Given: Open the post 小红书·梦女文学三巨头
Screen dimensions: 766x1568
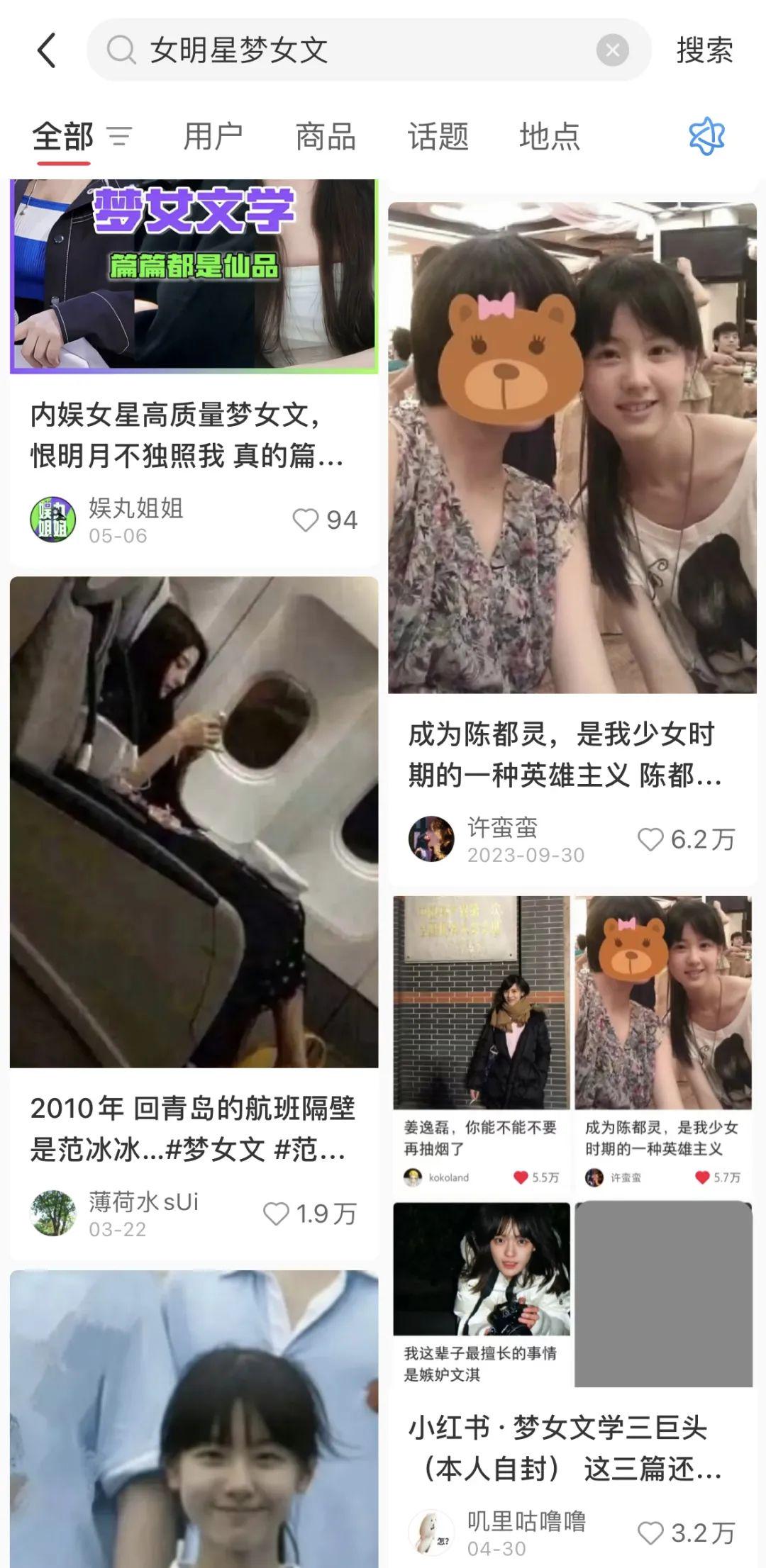Looking at the screenshot, I should tap(565, 1447).
